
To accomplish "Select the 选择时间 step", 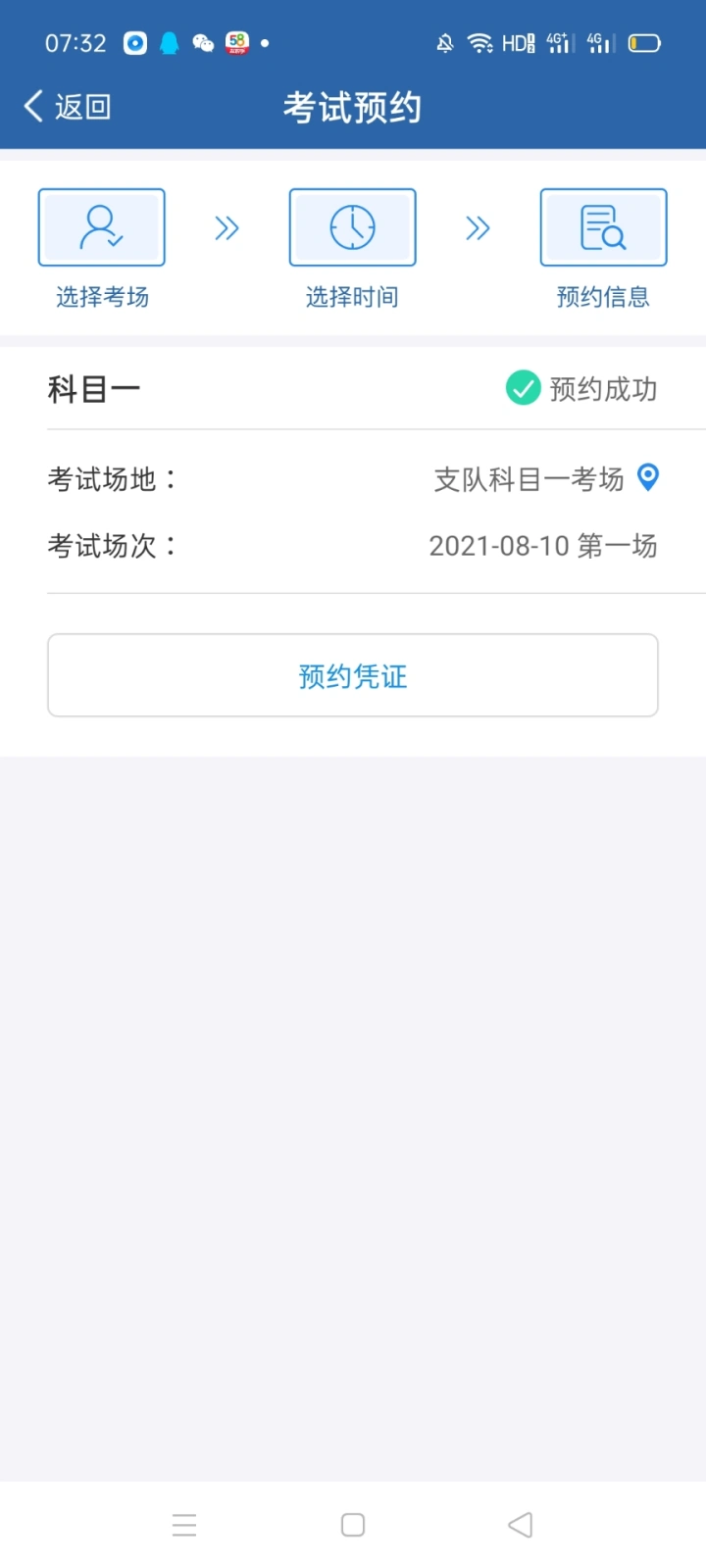I will click(353, 228).
